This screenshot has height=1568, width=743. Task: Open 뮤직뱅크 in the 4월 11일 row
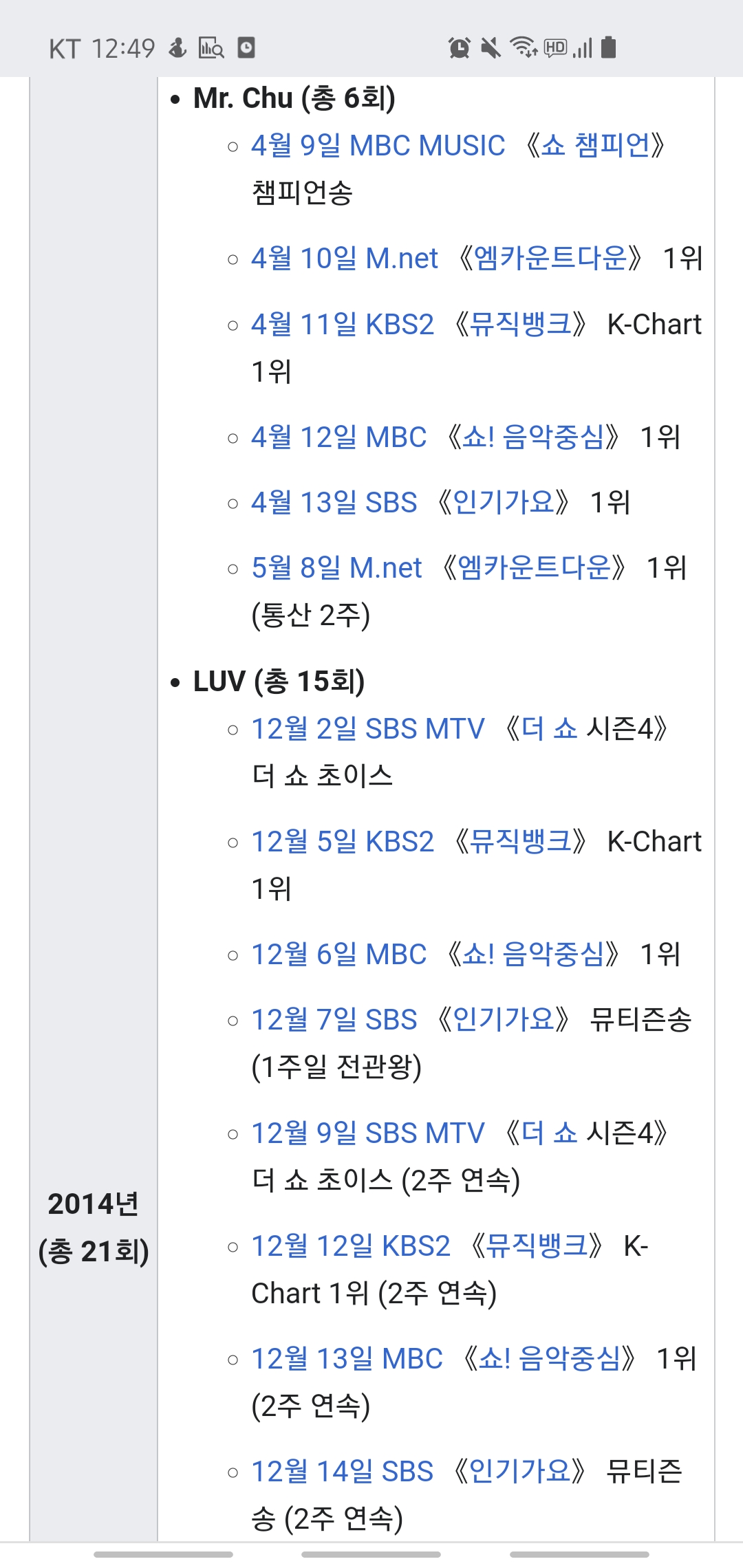pos(520,325)
